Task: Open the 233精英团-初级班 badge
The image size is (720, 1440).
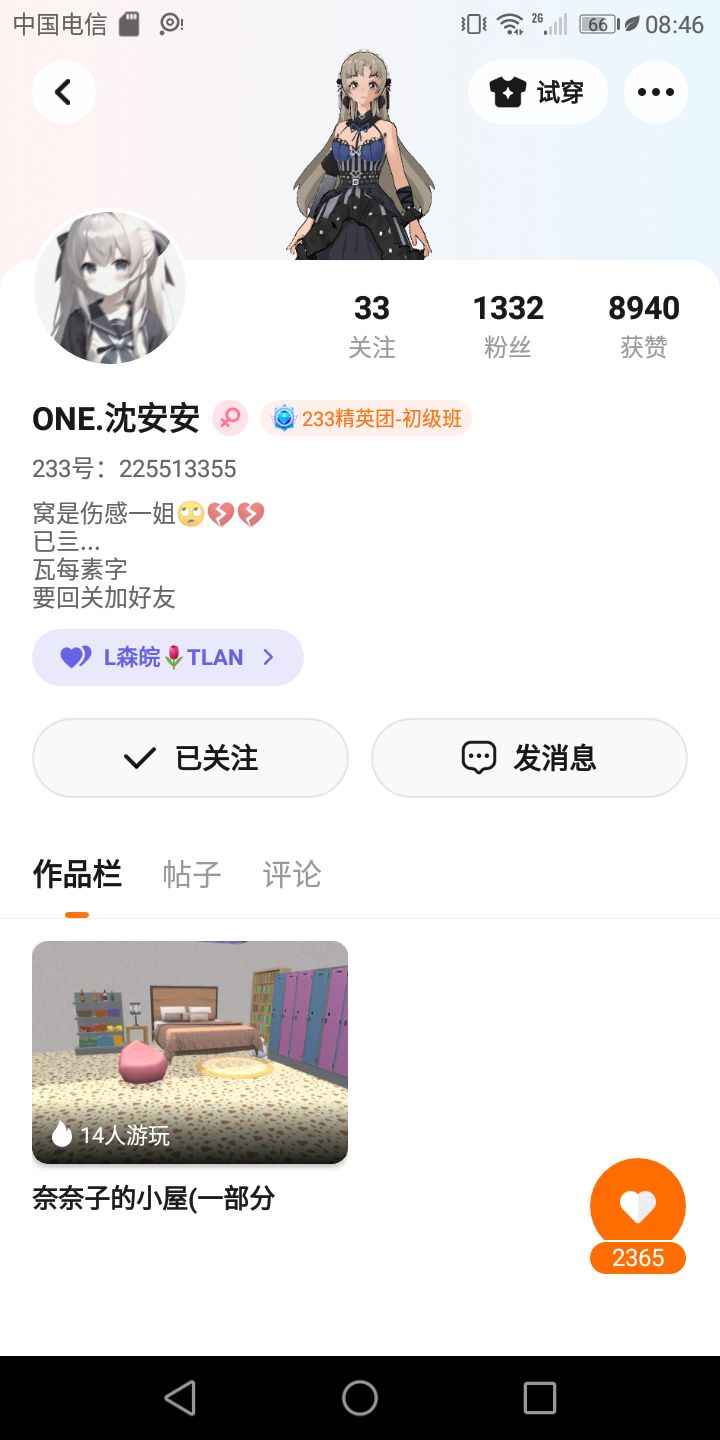Action: coord(366,419)
